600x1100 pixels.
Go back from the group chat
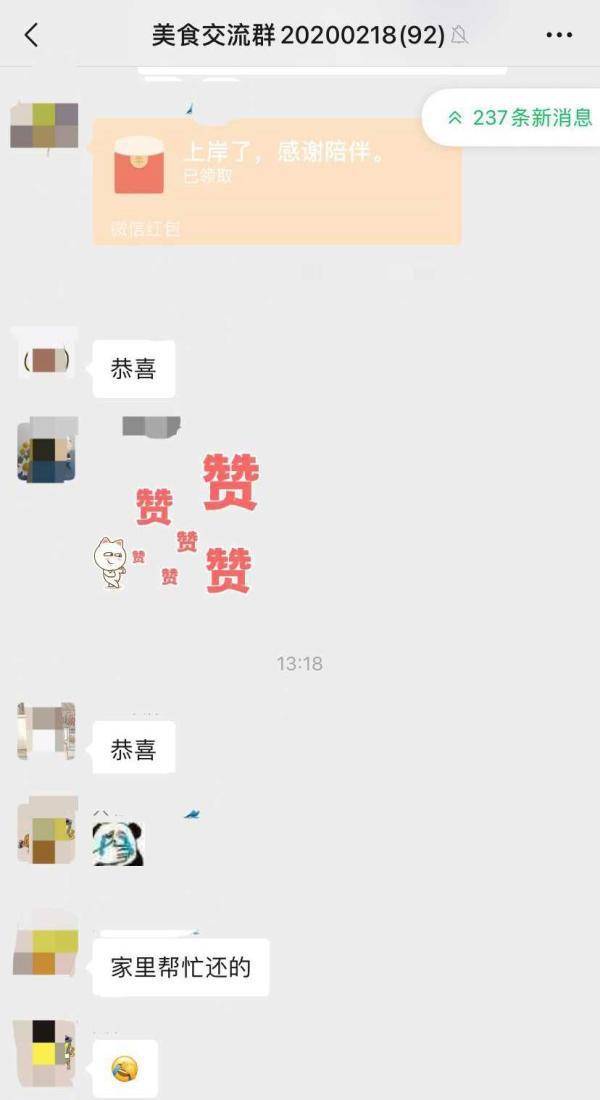click(31, 35)
